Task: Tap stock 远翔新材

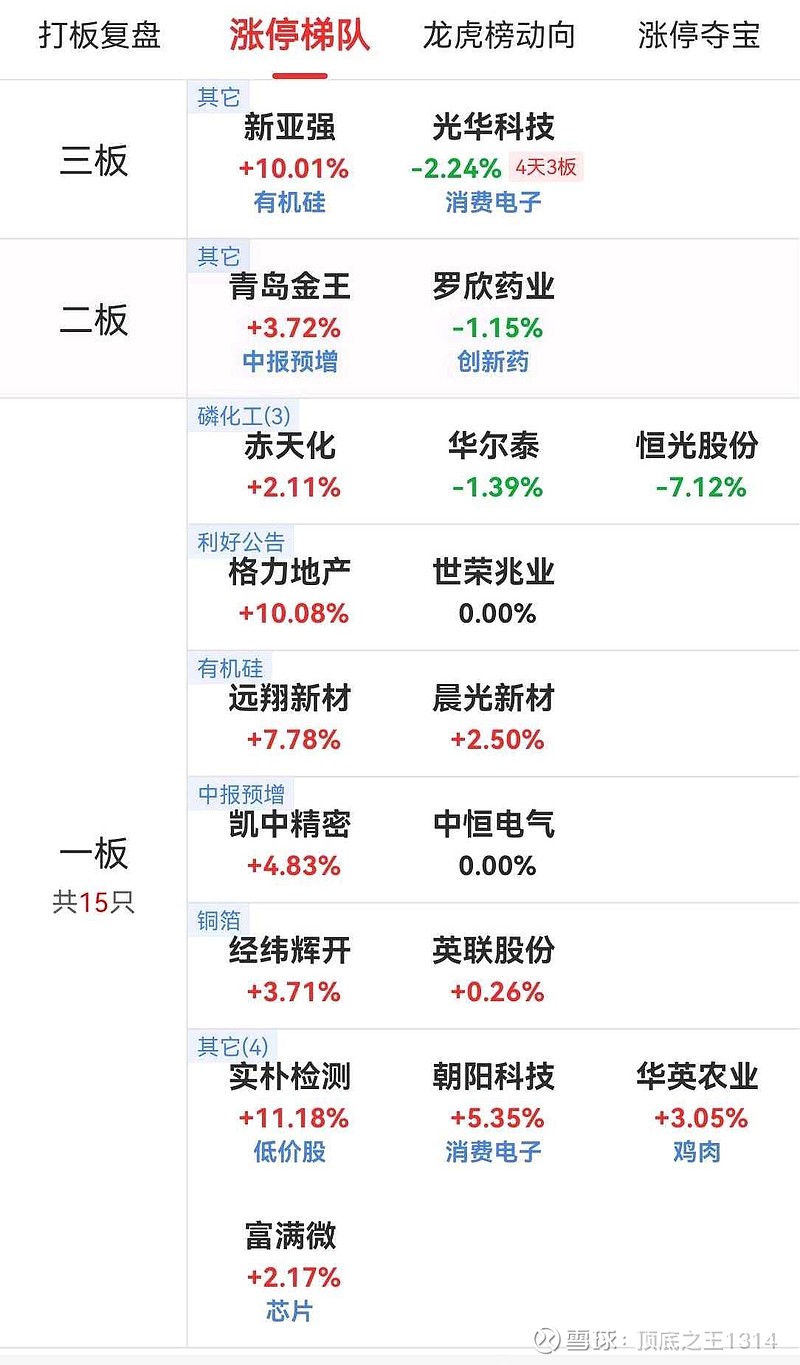Action: coord(290,698)
